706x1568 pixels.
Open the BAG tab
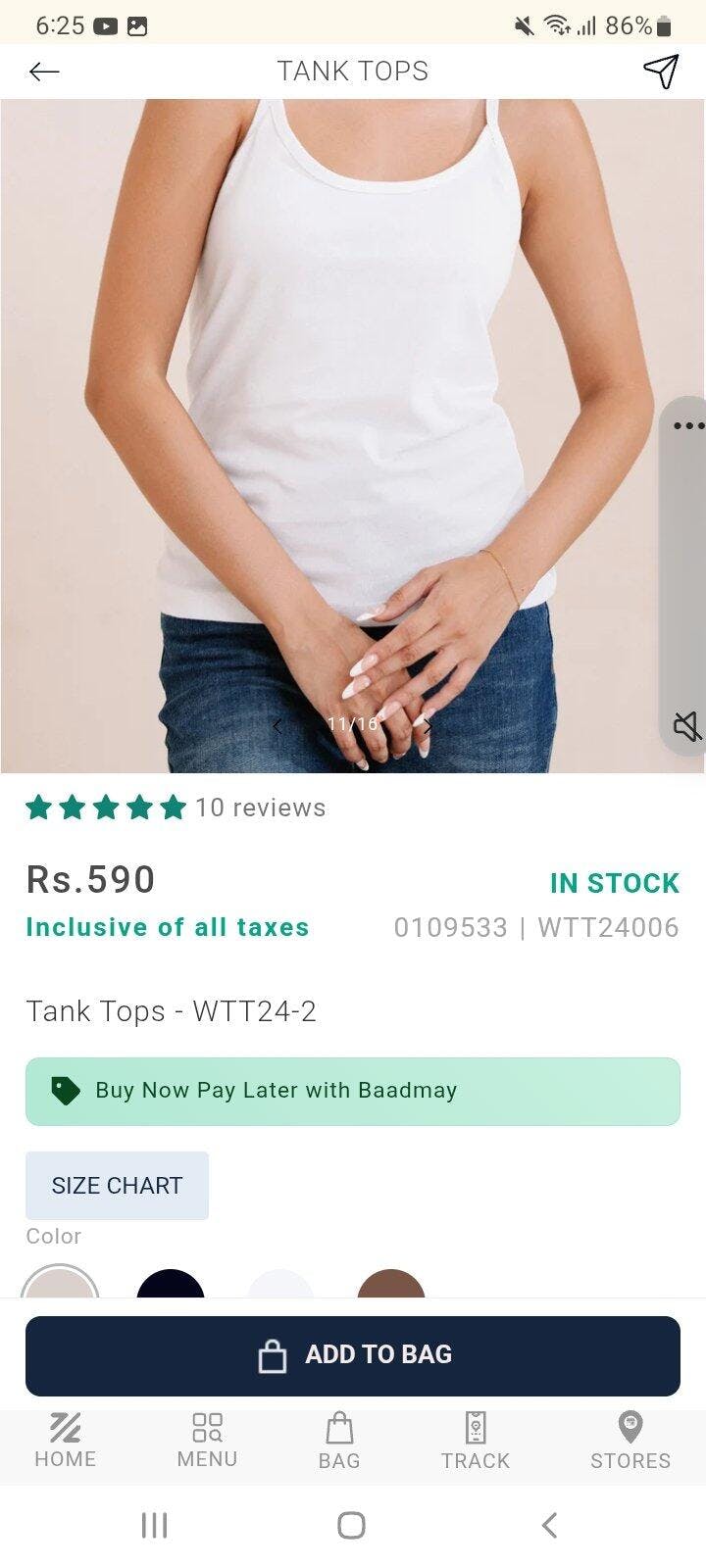tap(339, 1441)
